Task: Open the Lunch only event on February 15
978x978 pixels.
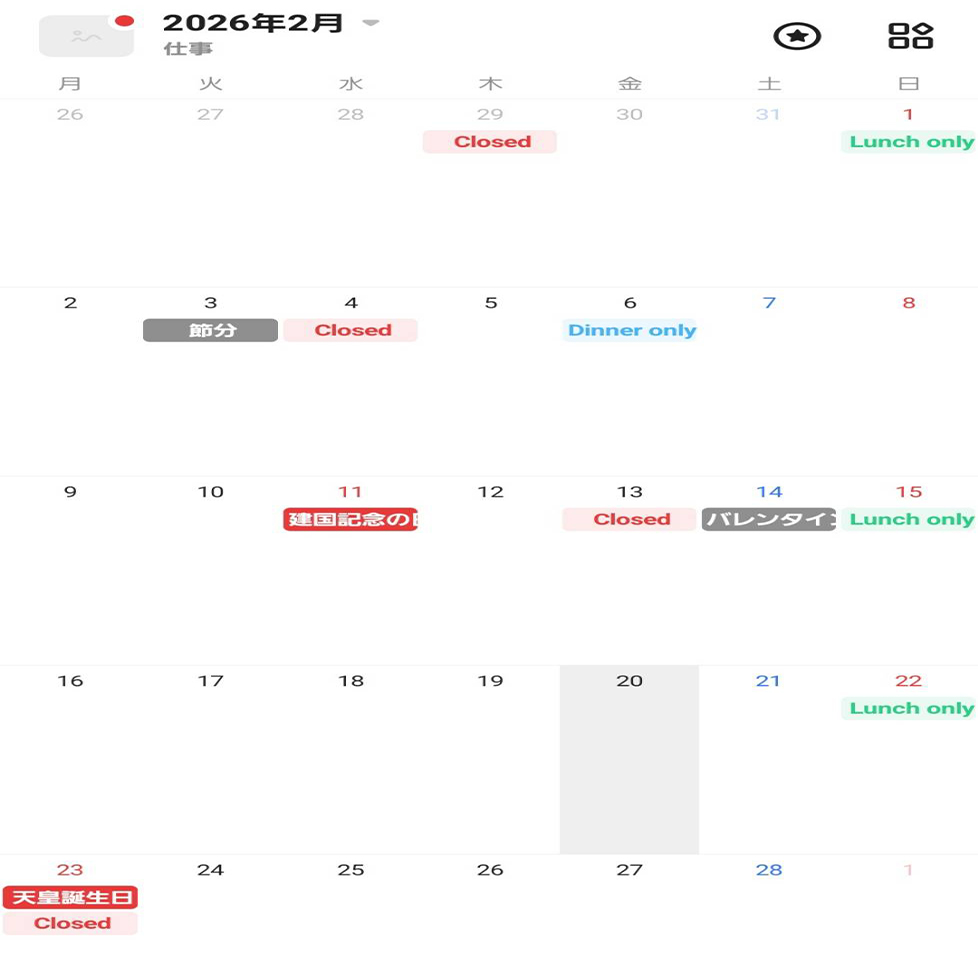Action: tap(909, 519)
